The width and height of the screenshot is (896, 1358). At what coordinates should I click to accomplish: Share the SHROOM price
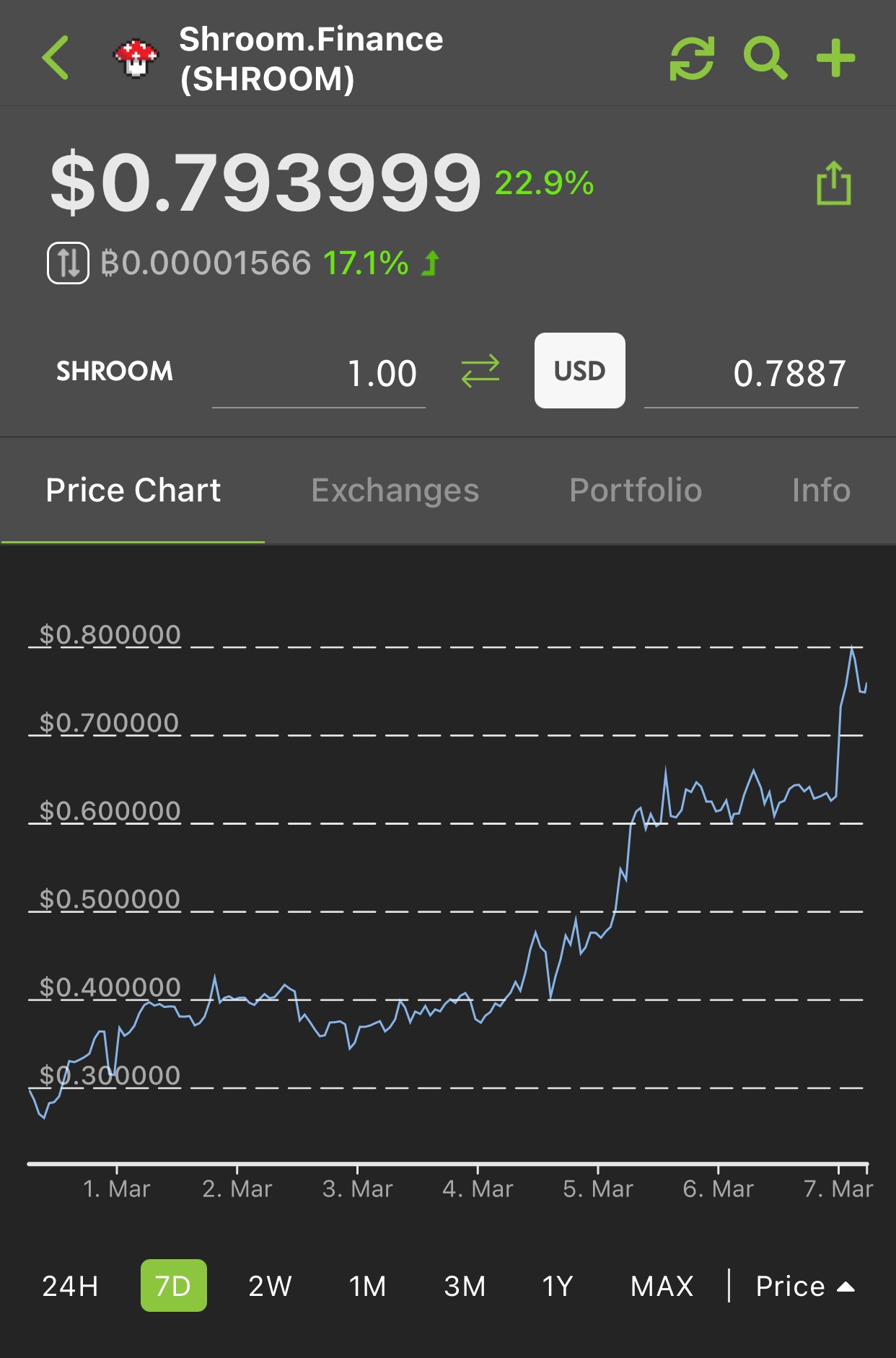click(x=833, y=183)
